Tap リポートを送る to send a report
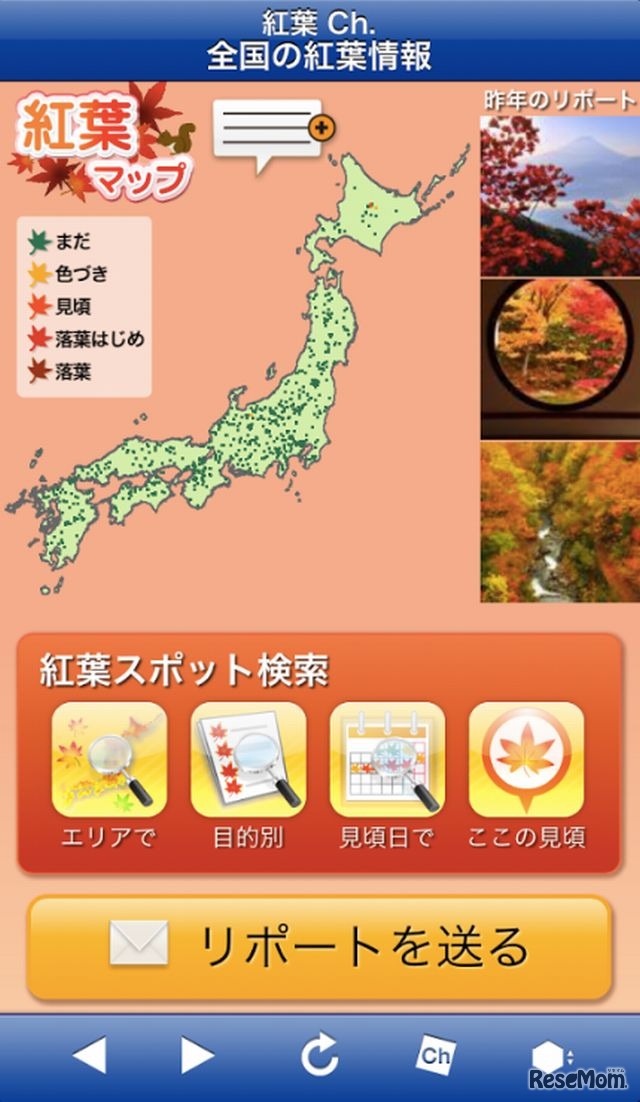640x1102 pixels. tap(319, 947)
